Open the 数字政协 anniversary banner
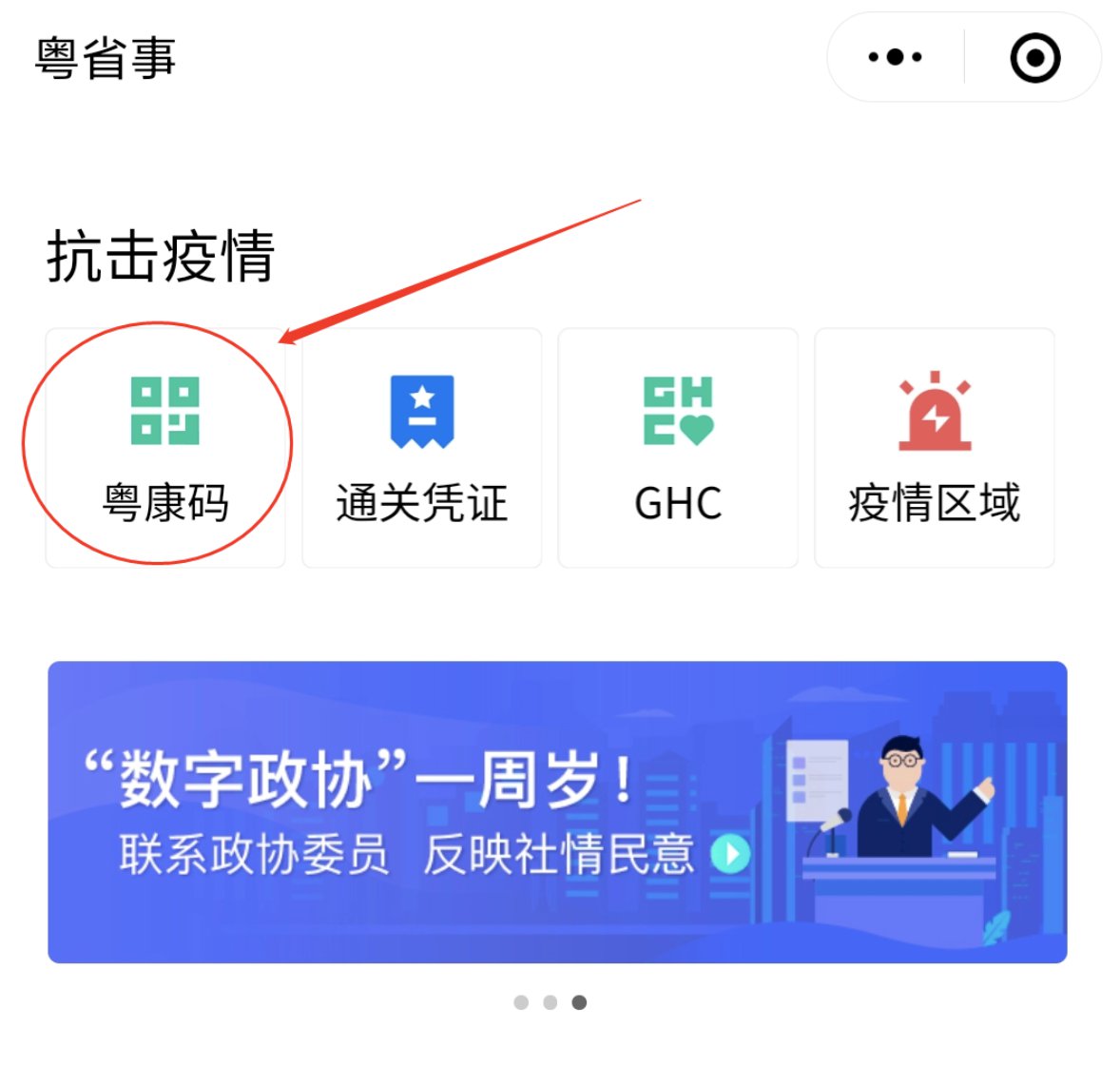Image resolution: width=1120 pixels, height=1067 pixels. 557,811
